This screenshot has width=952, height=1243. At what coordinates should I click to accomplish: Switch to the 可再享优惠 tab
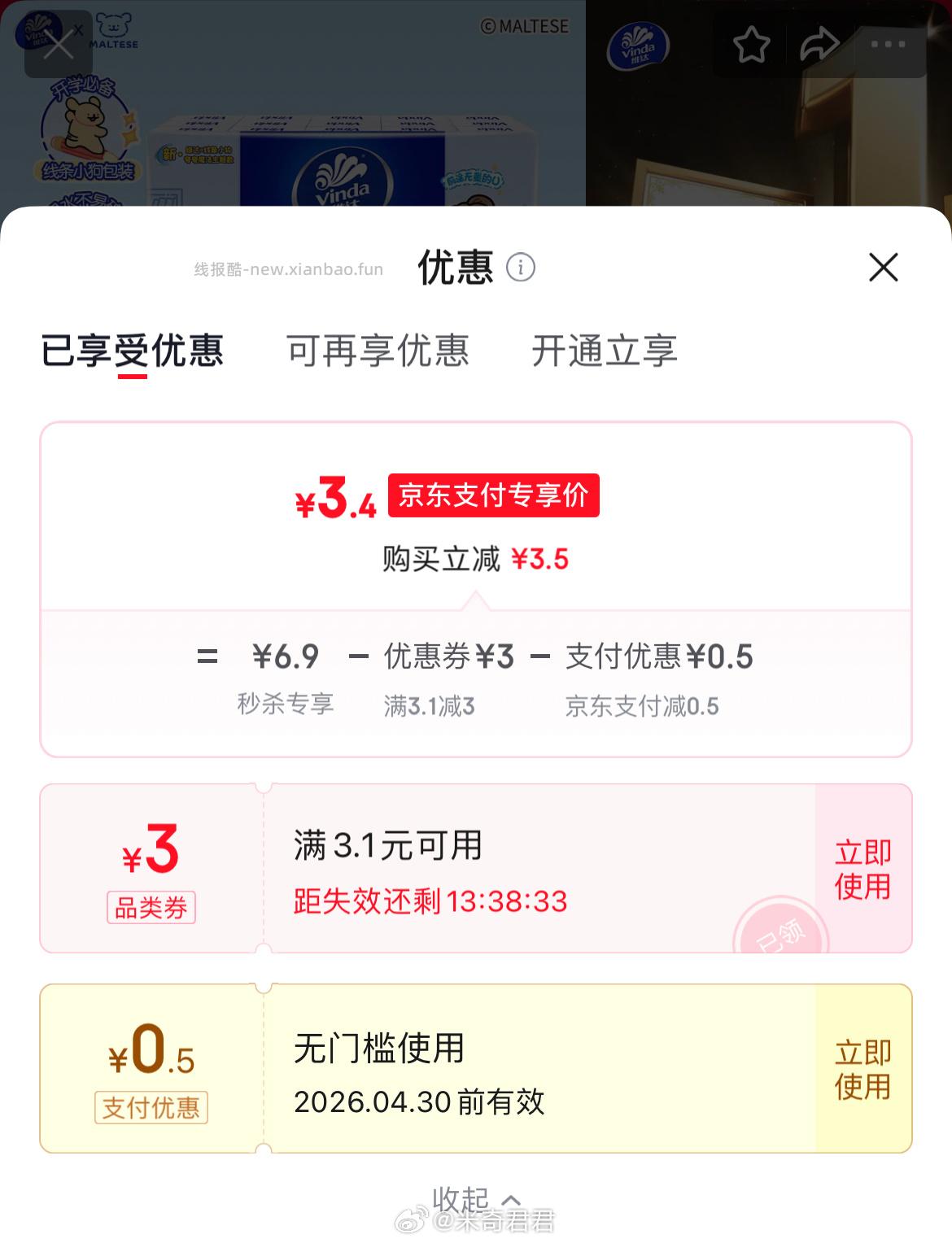pos(377,351)
